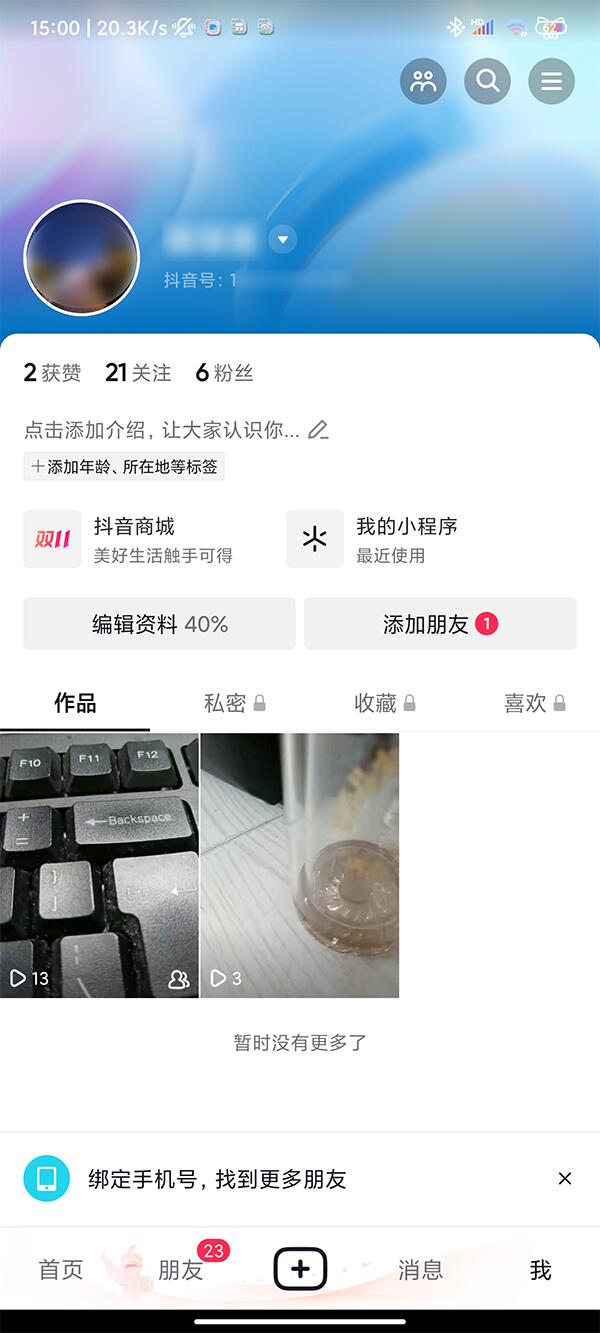Switch to the 喜欢 tab

(535, 703)
